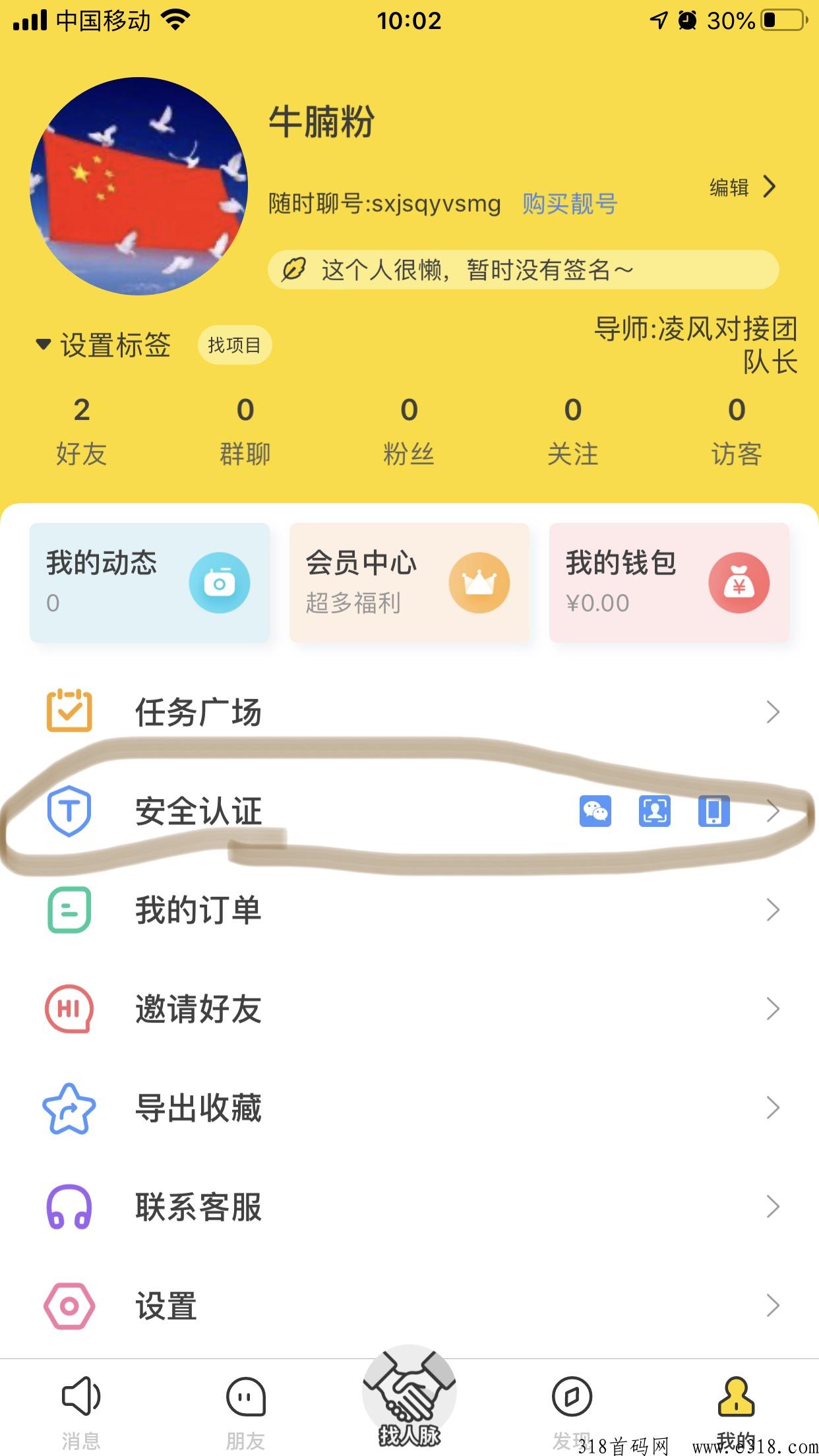Switch to the 发现 tab

point(572,1408)
